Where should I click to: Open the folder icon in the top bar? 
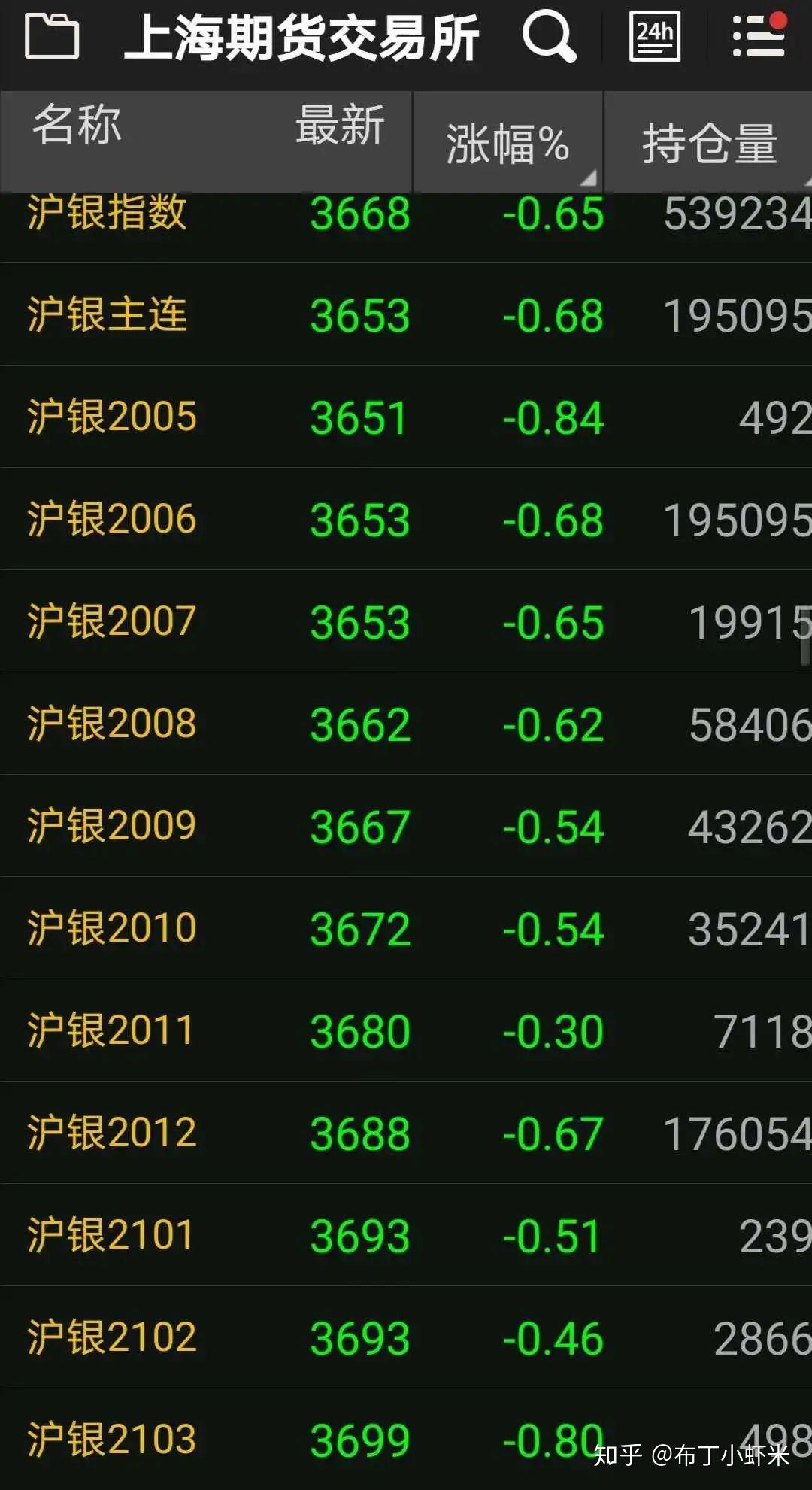click(x=52, y=36)
